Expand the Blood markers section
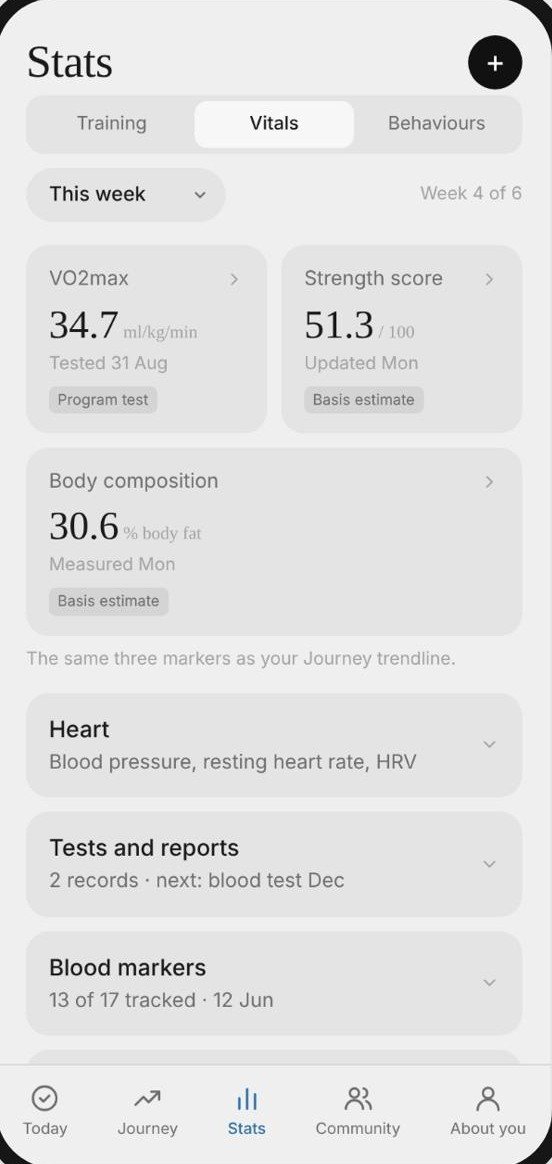The width and height of the screenshot is (552, 1164). [x=274, y=983]
